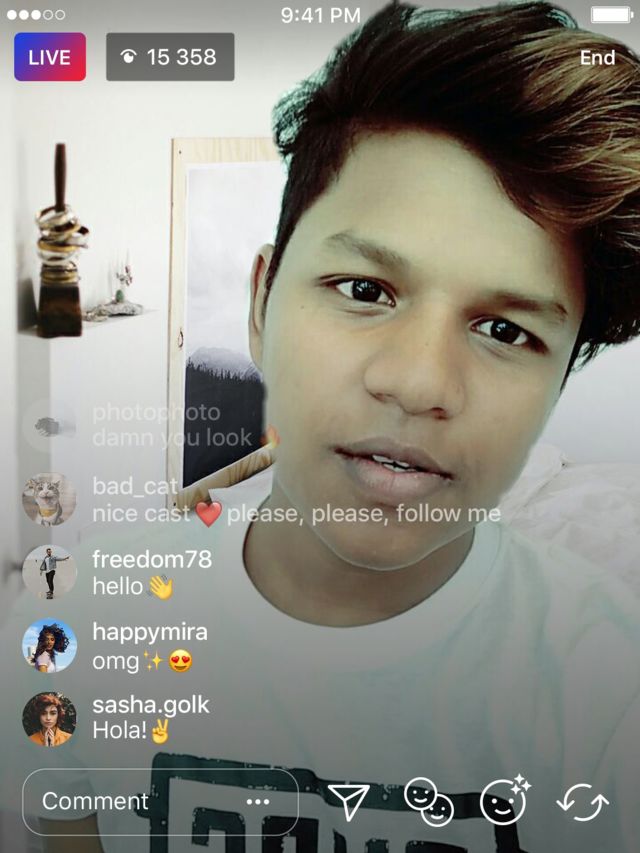Share the live video via paper plane
Viewport: 640px width, 853px height.
tap(348, 801)
